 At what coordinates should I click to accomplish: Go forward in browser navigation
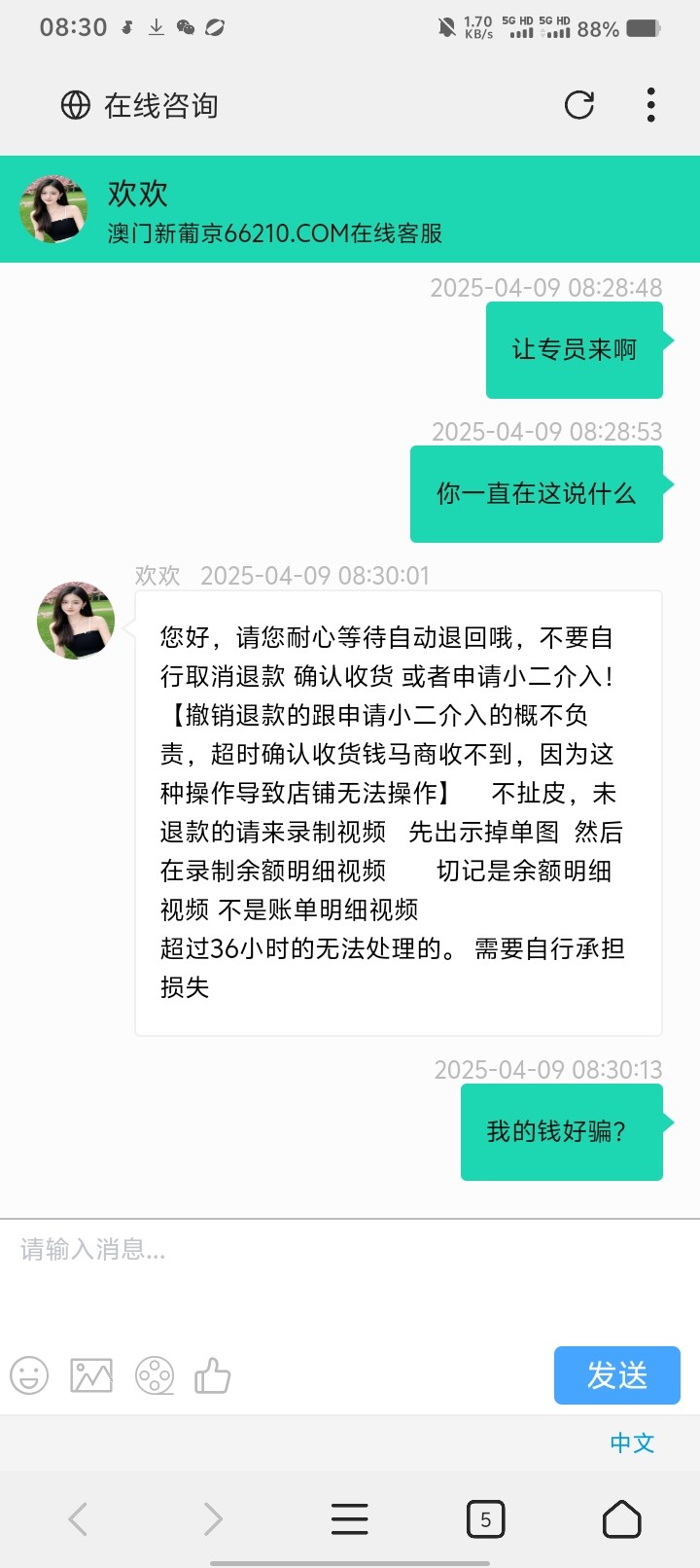[x=213, y=1518]
